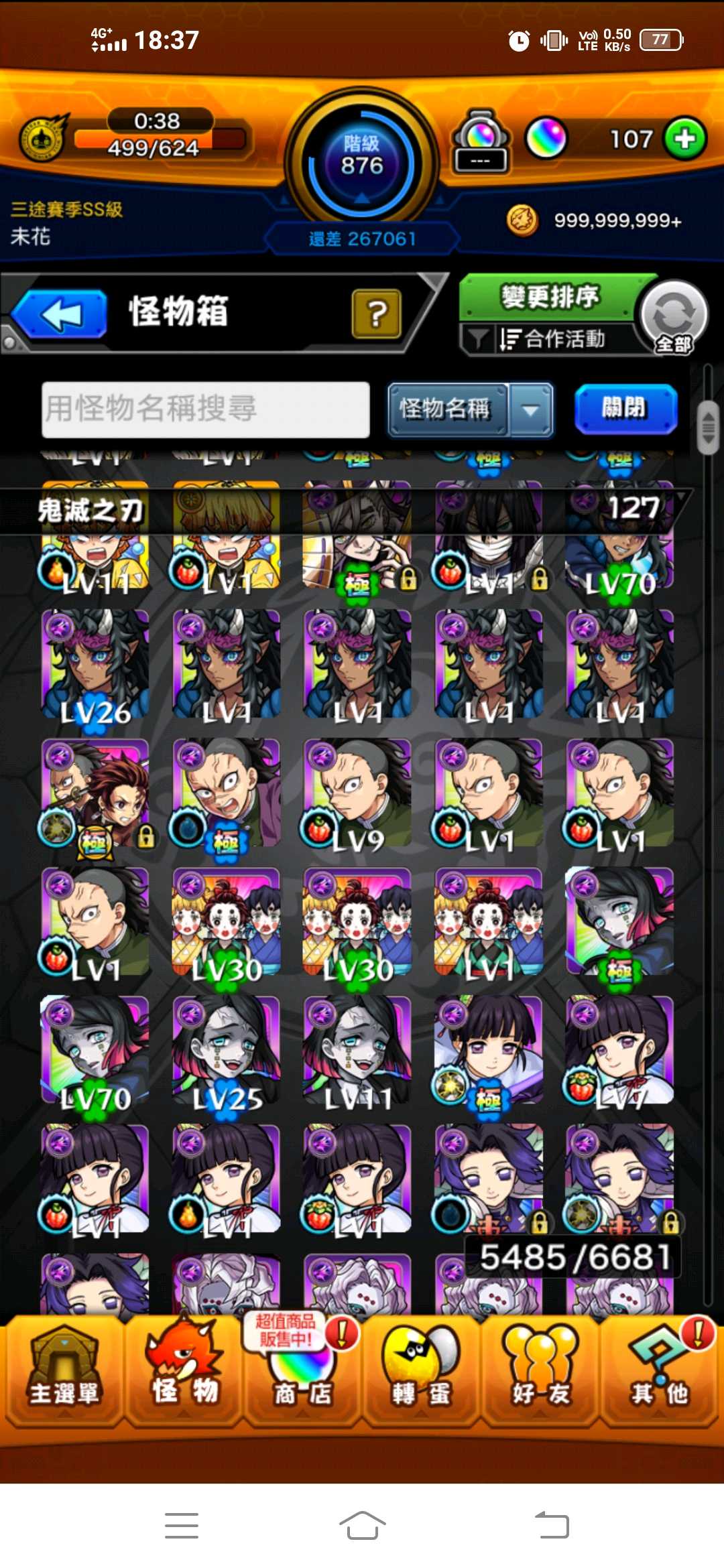
Task: Tap the 變更排序 sort button
Action: (549, 297)
